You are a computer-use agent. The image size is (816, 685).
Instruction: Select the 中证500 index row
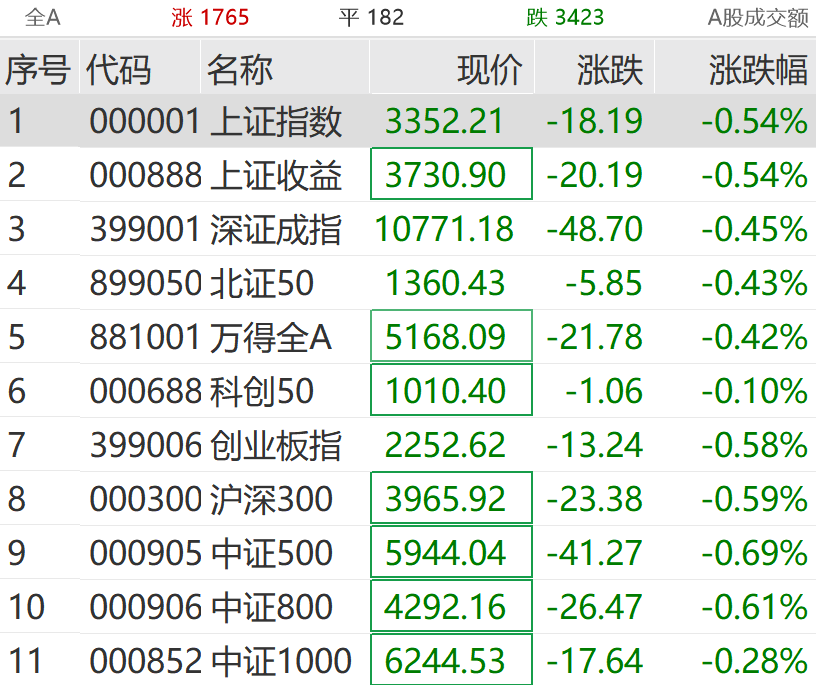click(x=271, y=553)
